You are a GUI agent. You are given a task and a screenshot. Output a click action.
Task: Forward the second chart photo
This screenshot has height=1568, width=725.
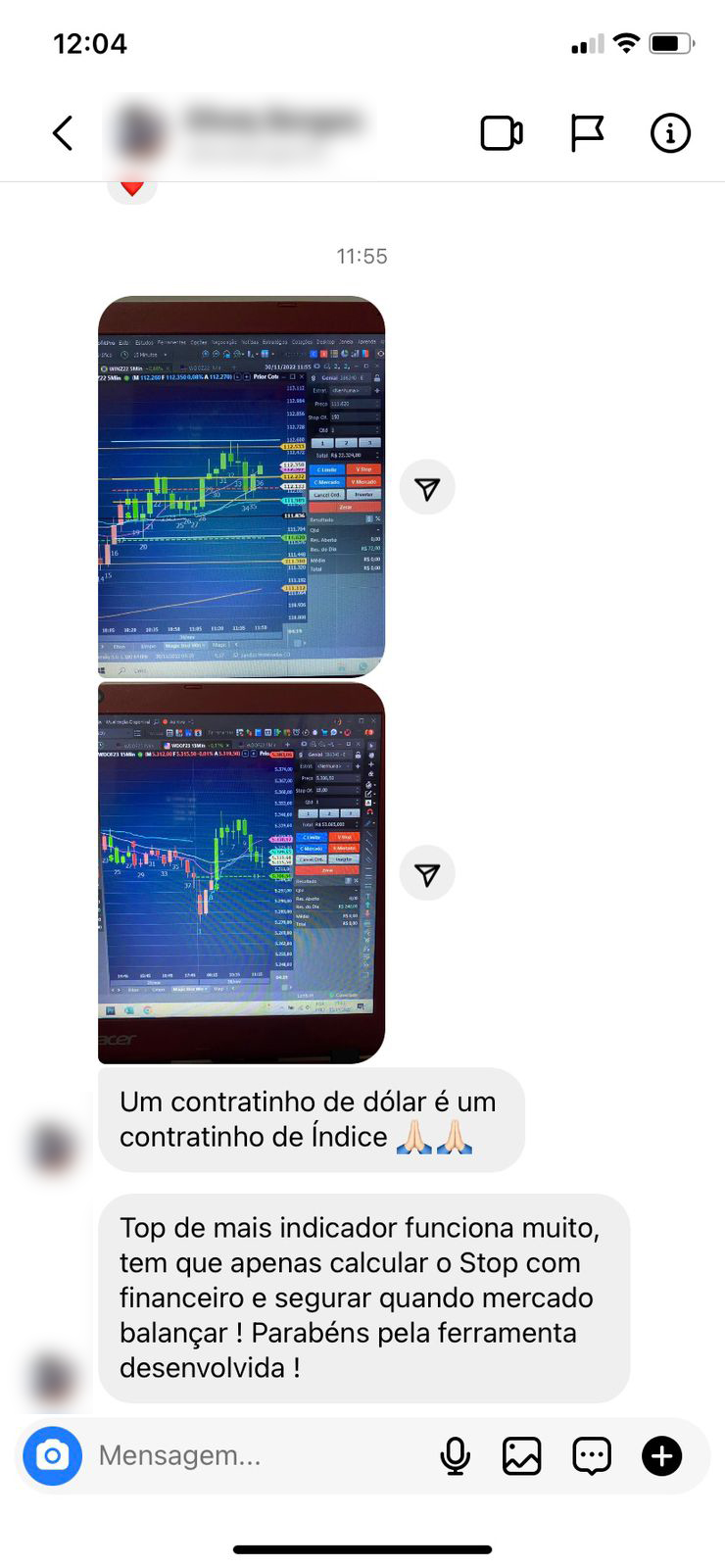coord(427,874)
